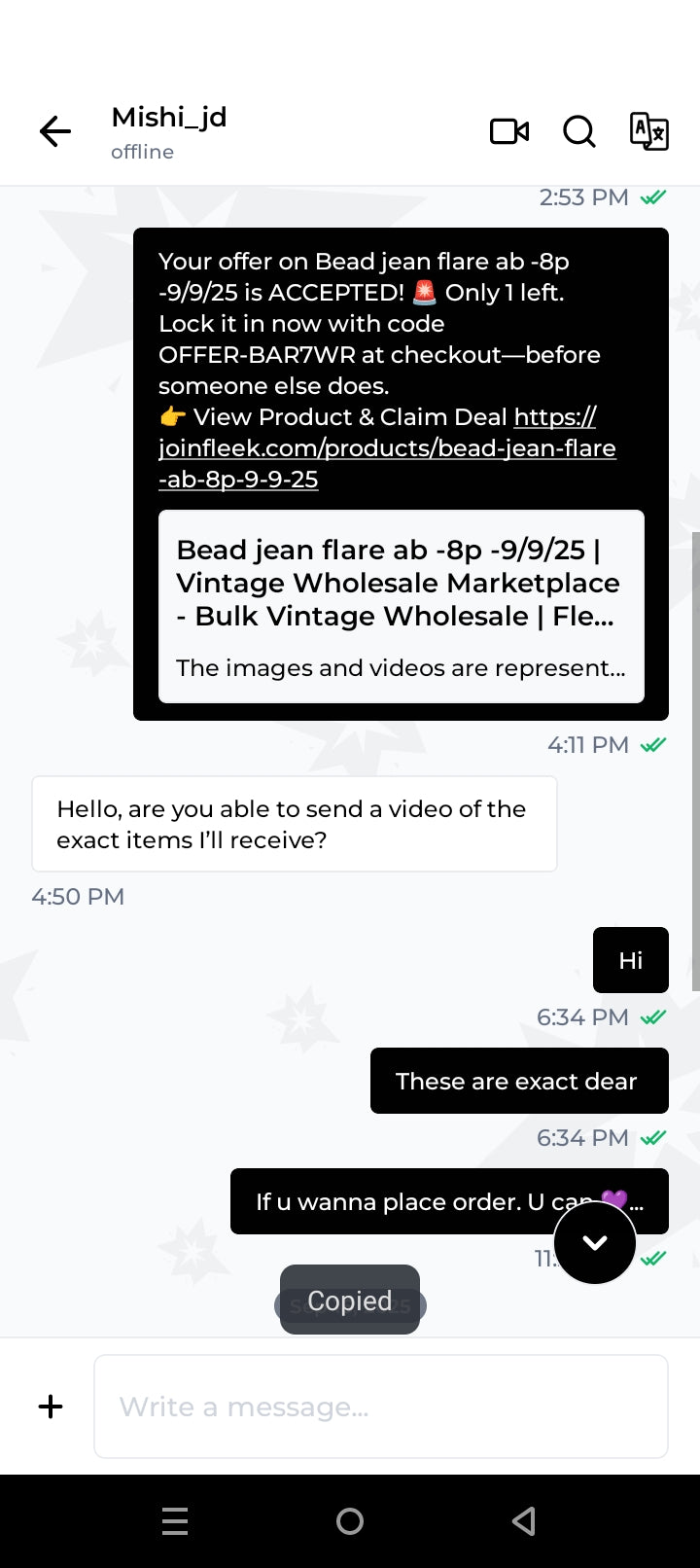Open the translate messages icon

(x=648, y=131)
